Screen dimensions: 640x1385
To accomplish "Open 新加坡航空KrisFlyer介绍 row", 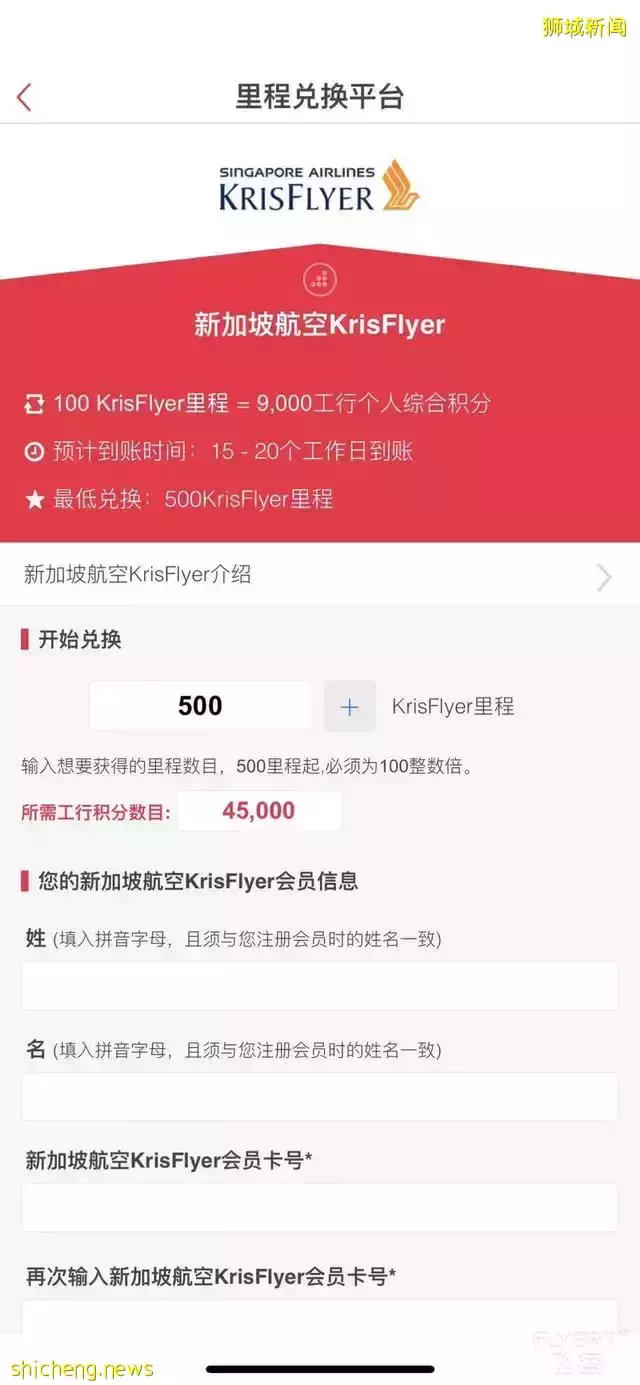I will coord(320,575).
